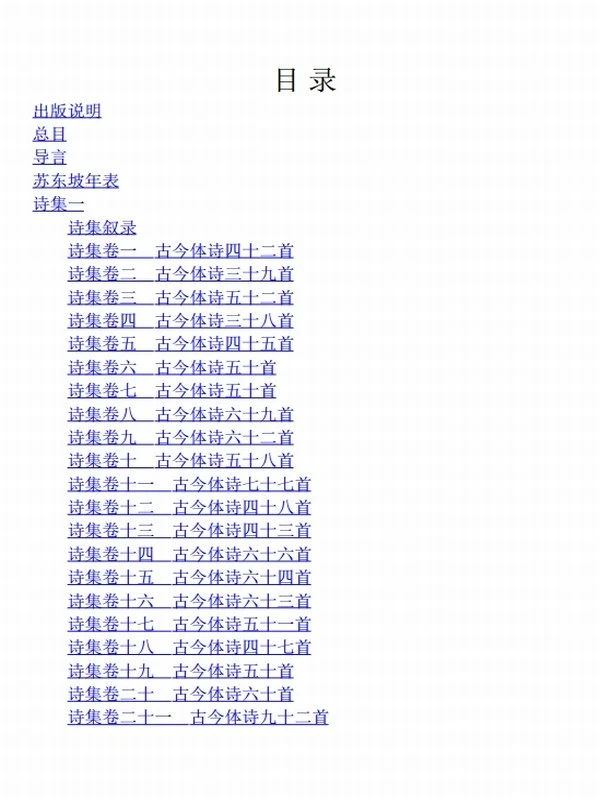This screenshot has width=600, height=800.
Task: Select 诗集卷十五 古今体诗六十四首
Action: pyautogui.click(x=189, y=577)
